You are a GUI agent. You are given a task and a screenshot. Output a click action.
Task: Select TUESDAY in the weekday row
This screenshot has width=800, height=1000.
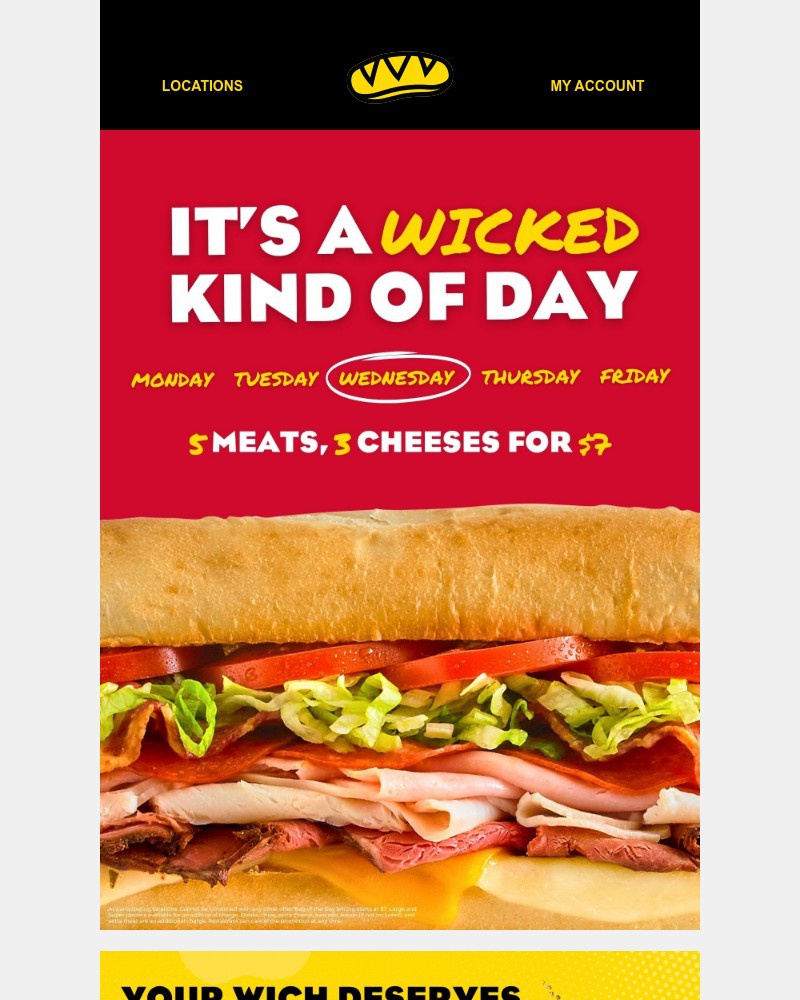click(276, 379)
